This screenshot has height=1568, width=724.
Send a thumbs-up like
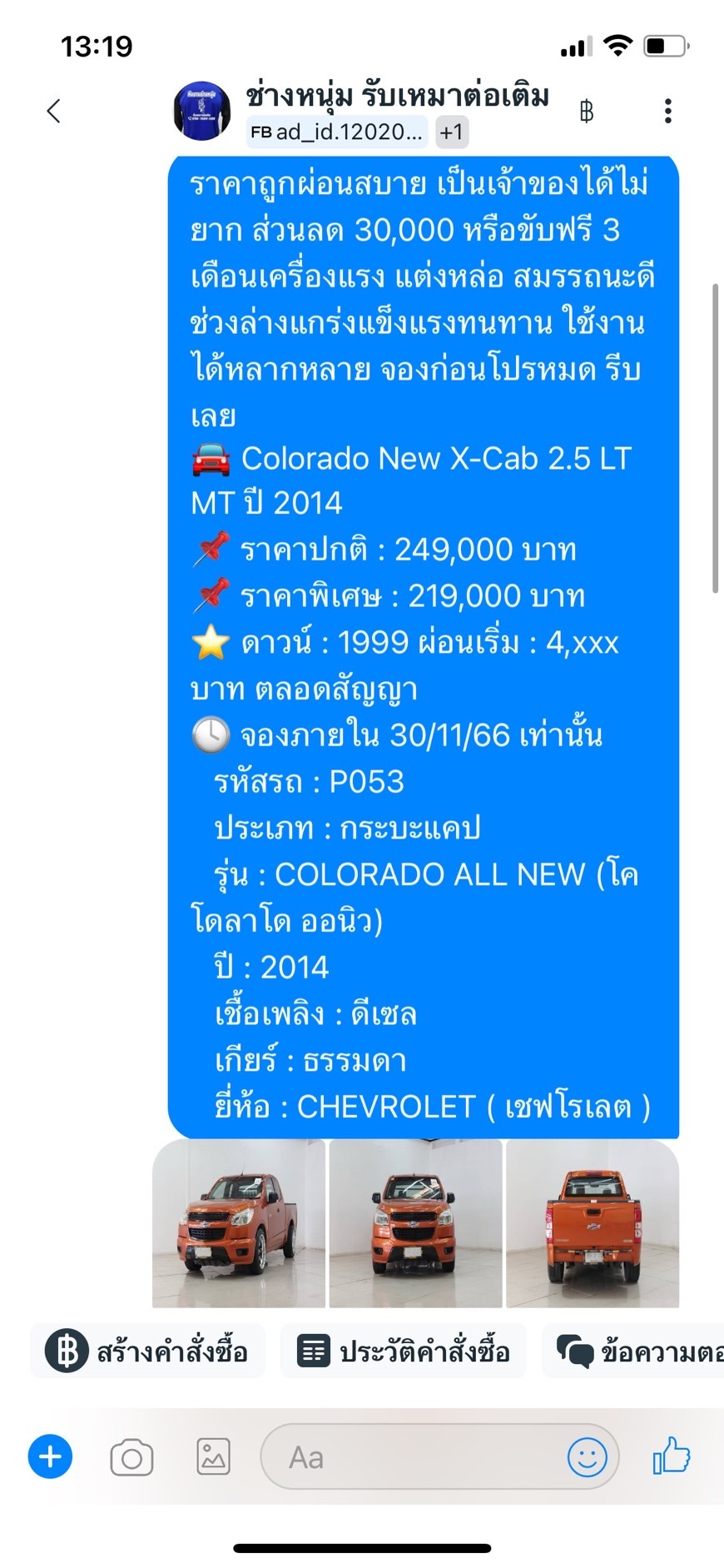pyautogui.click(x=672, y=1456)
